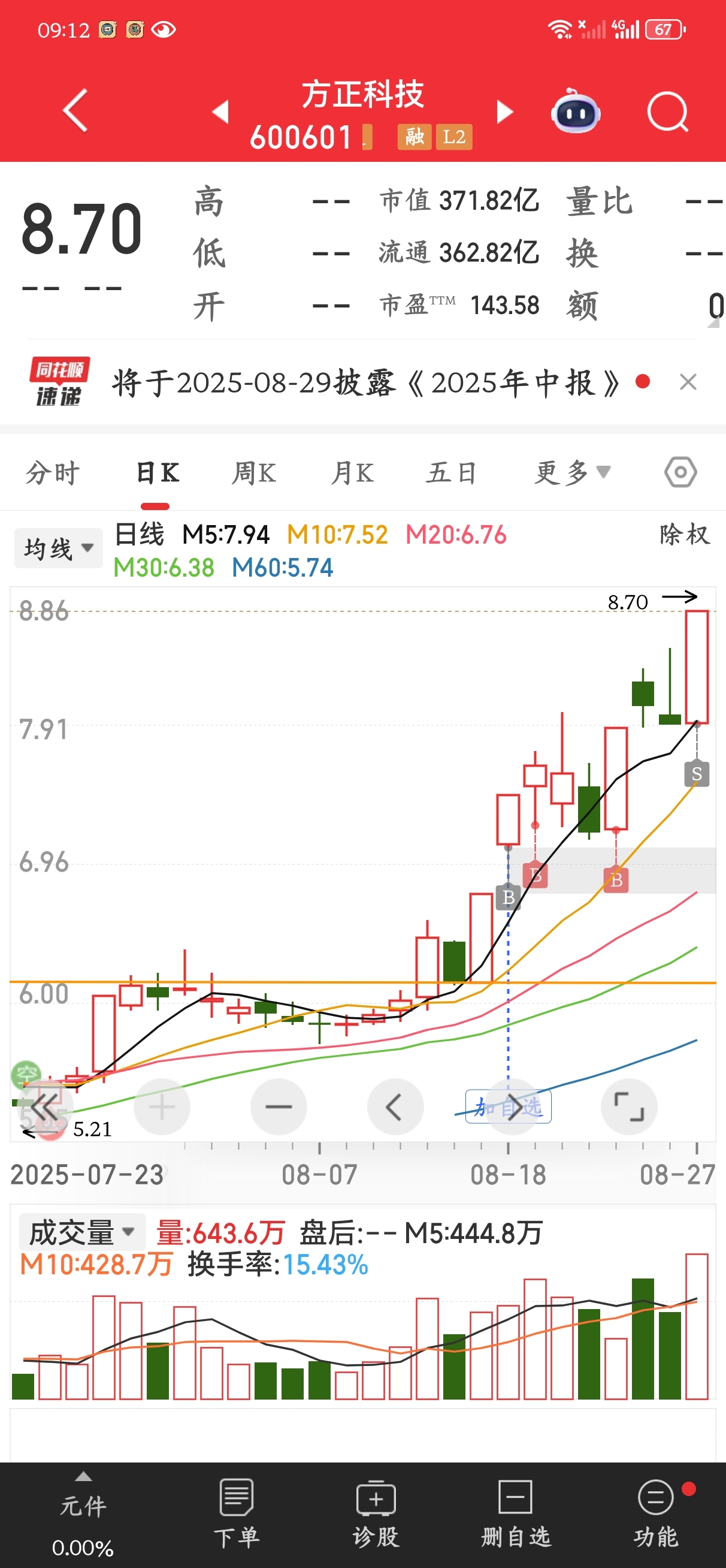
Task: Open stock search
Action: click(x=667, y=111)
